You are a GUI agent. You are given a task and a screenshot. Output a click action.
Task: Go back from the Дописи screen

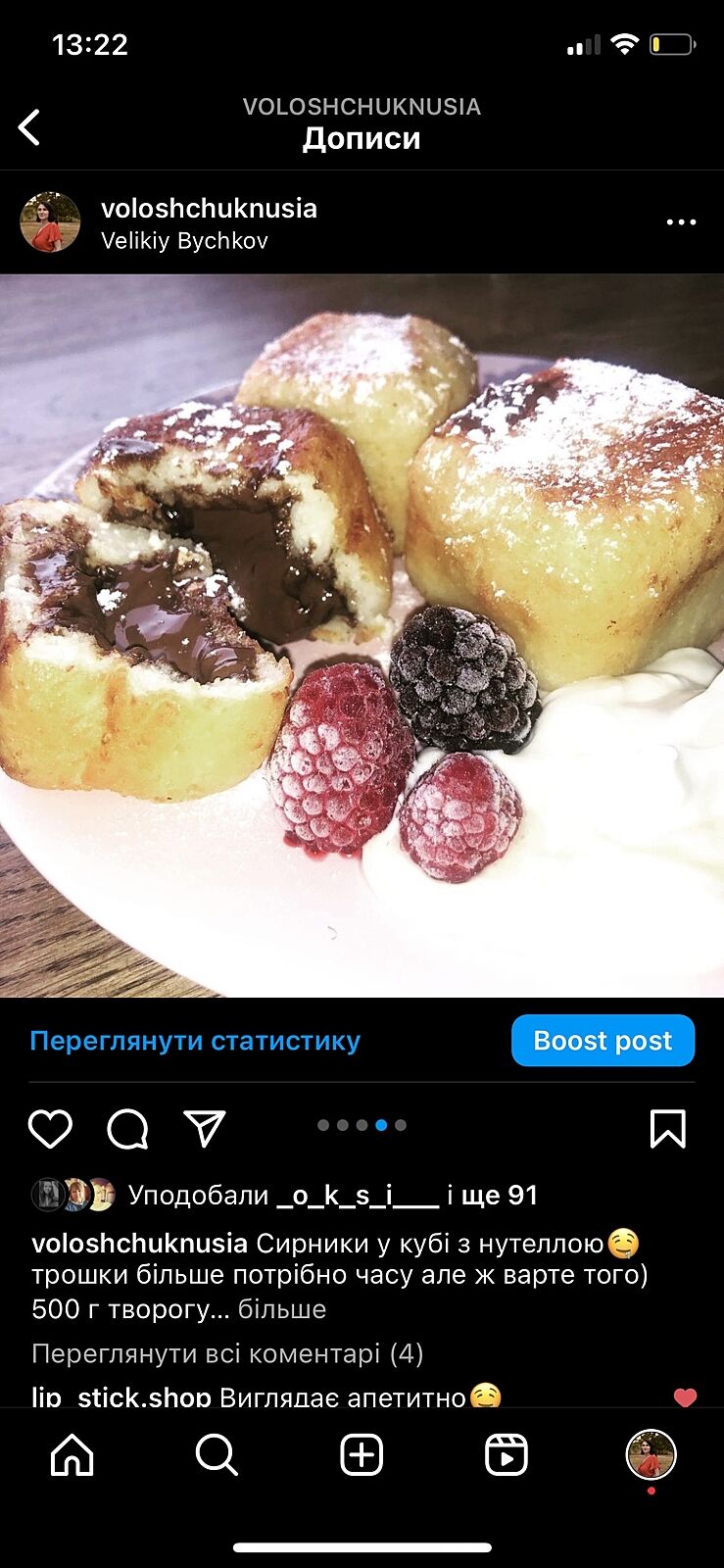[29, 127]
